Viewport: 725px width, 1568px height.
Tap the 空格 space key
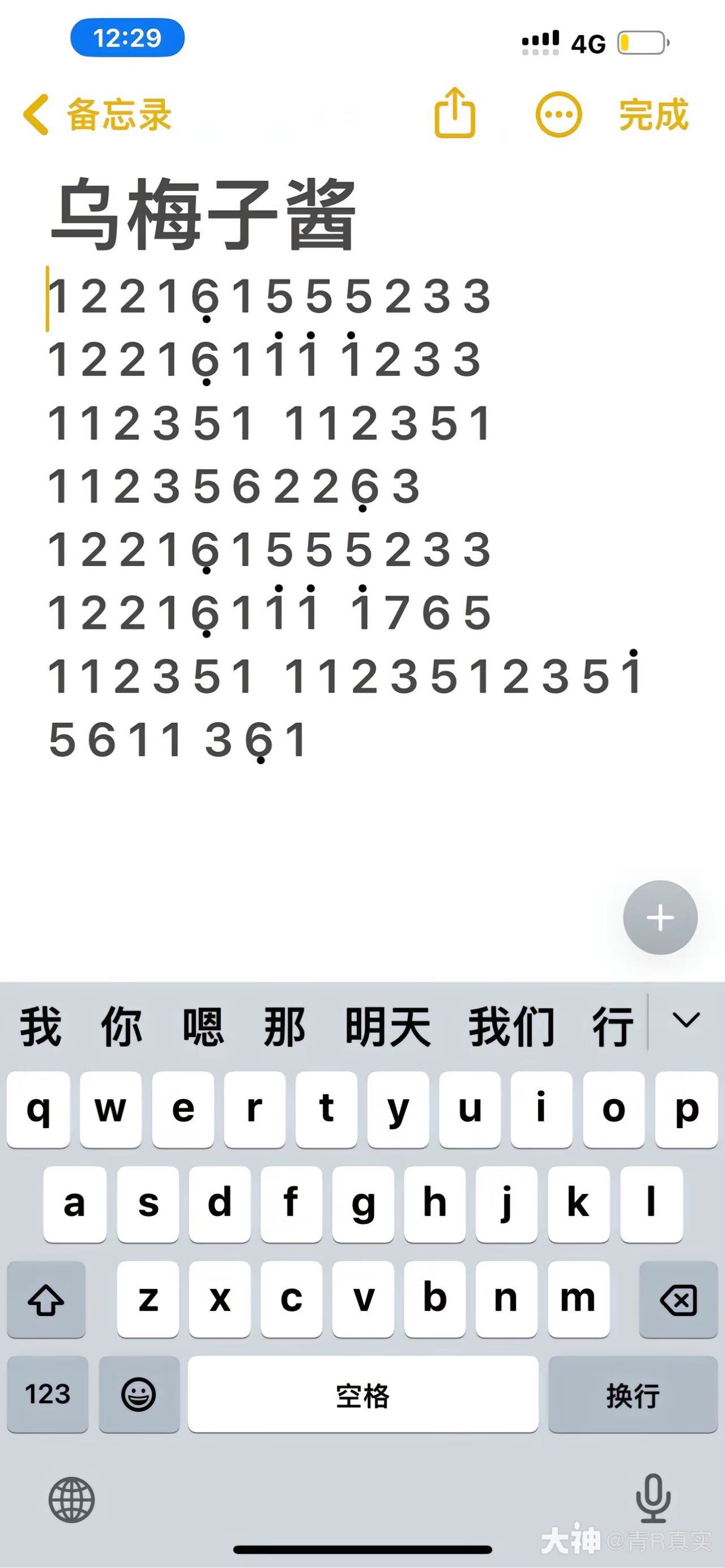pyautogui.click(x=362, y=1394)
